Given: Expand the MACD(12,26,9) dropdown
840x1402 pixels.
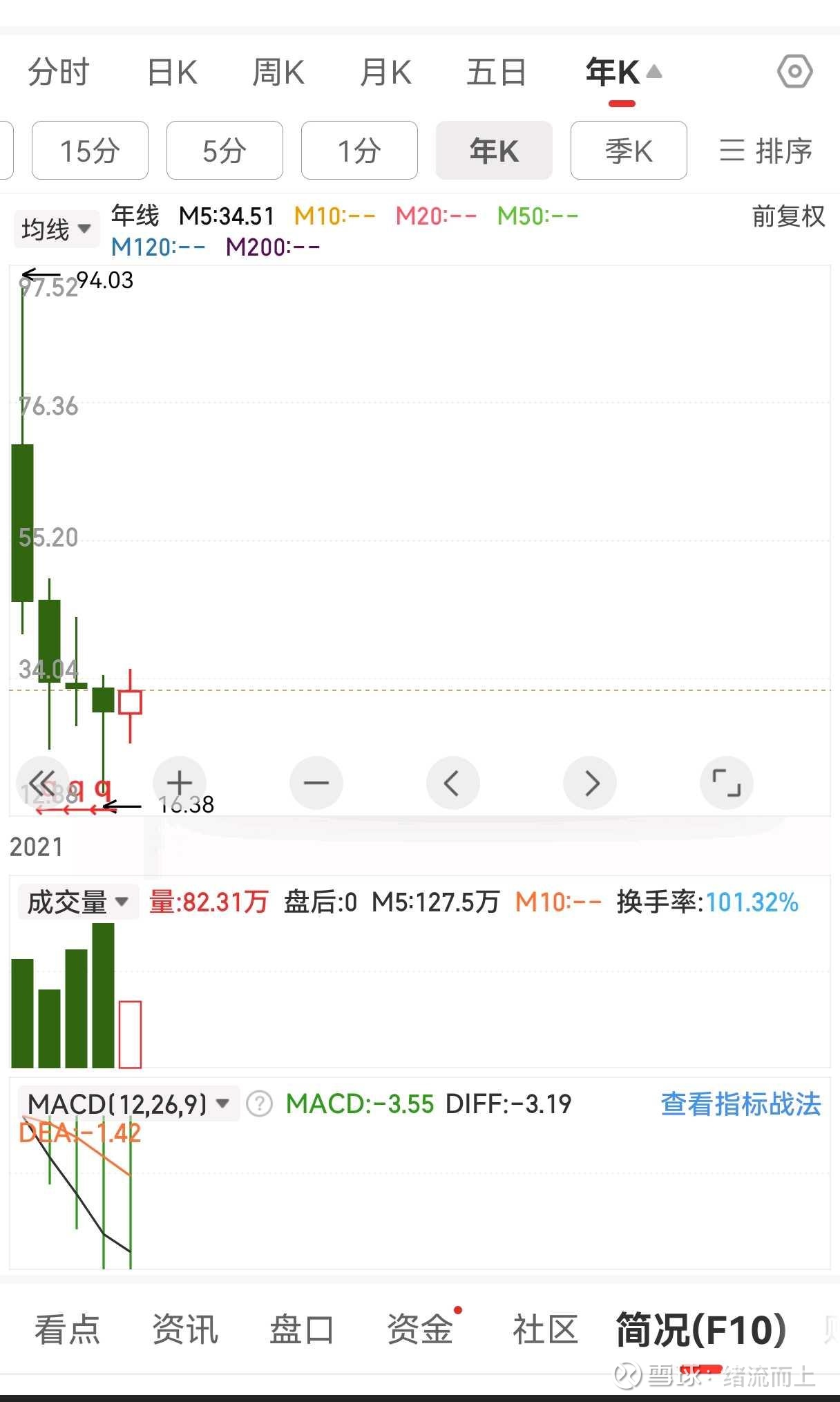Looking at the screenshot, I should pos(128,1103).
